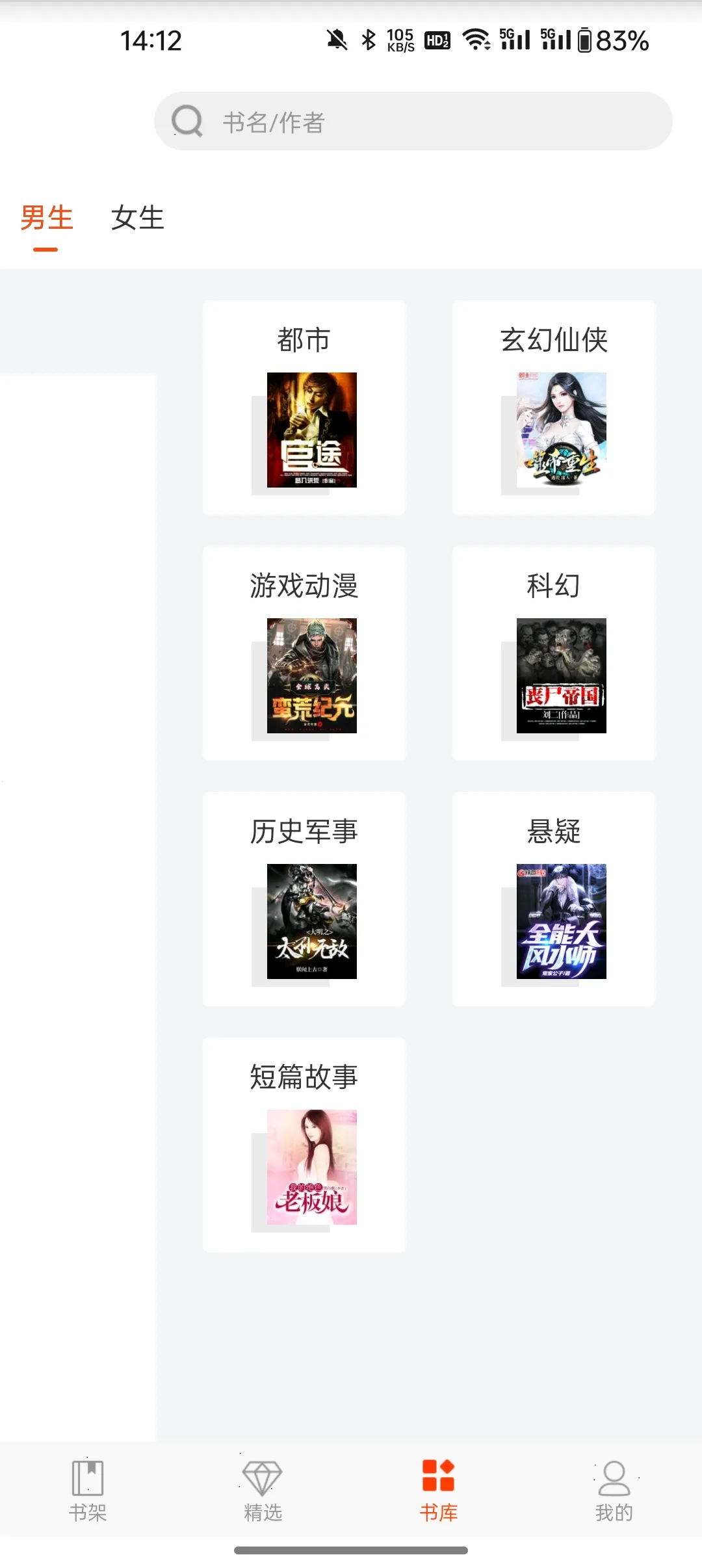702x1568 pixels.
Task: Tap the 书库 bottom tab
Action: [438, 1491]
